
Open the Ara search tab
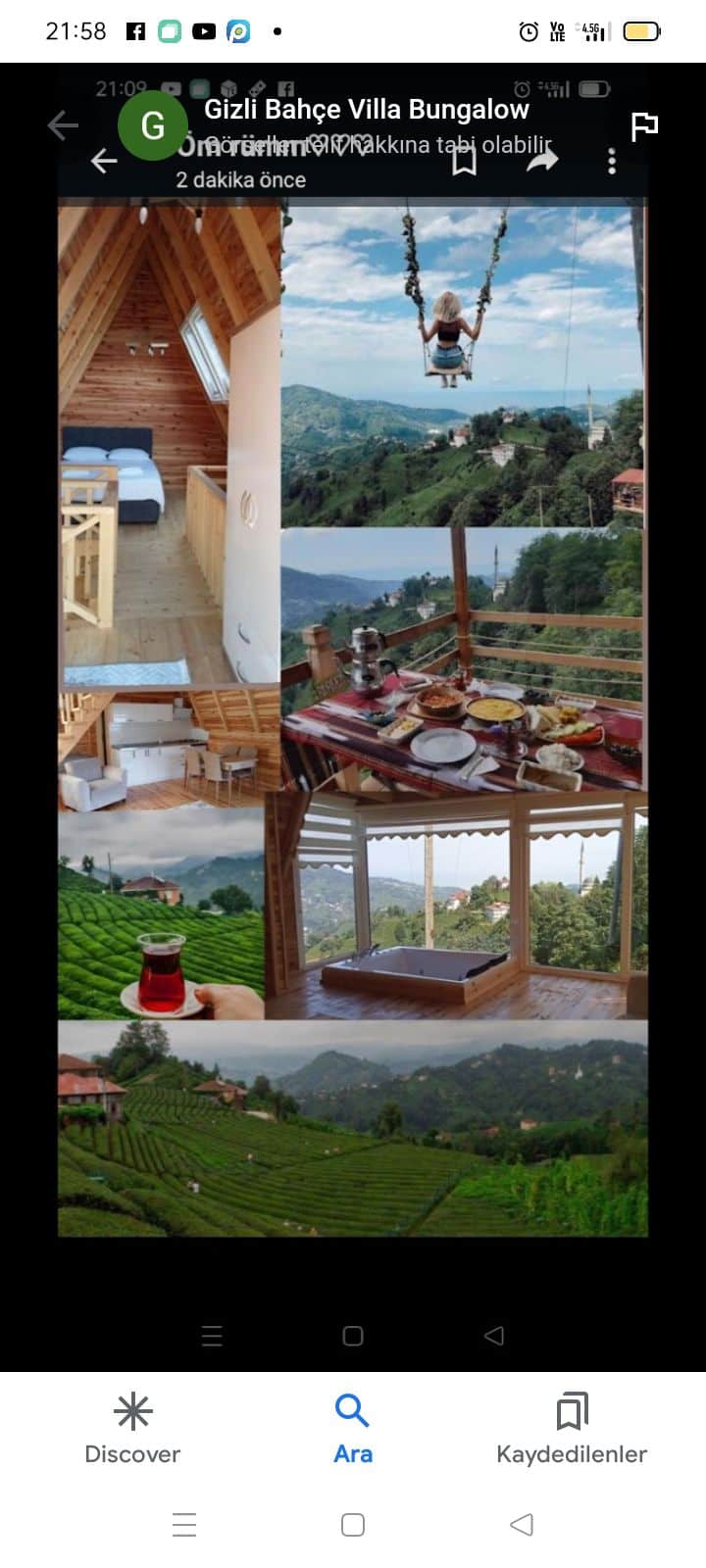click(x=352, y=1428)
